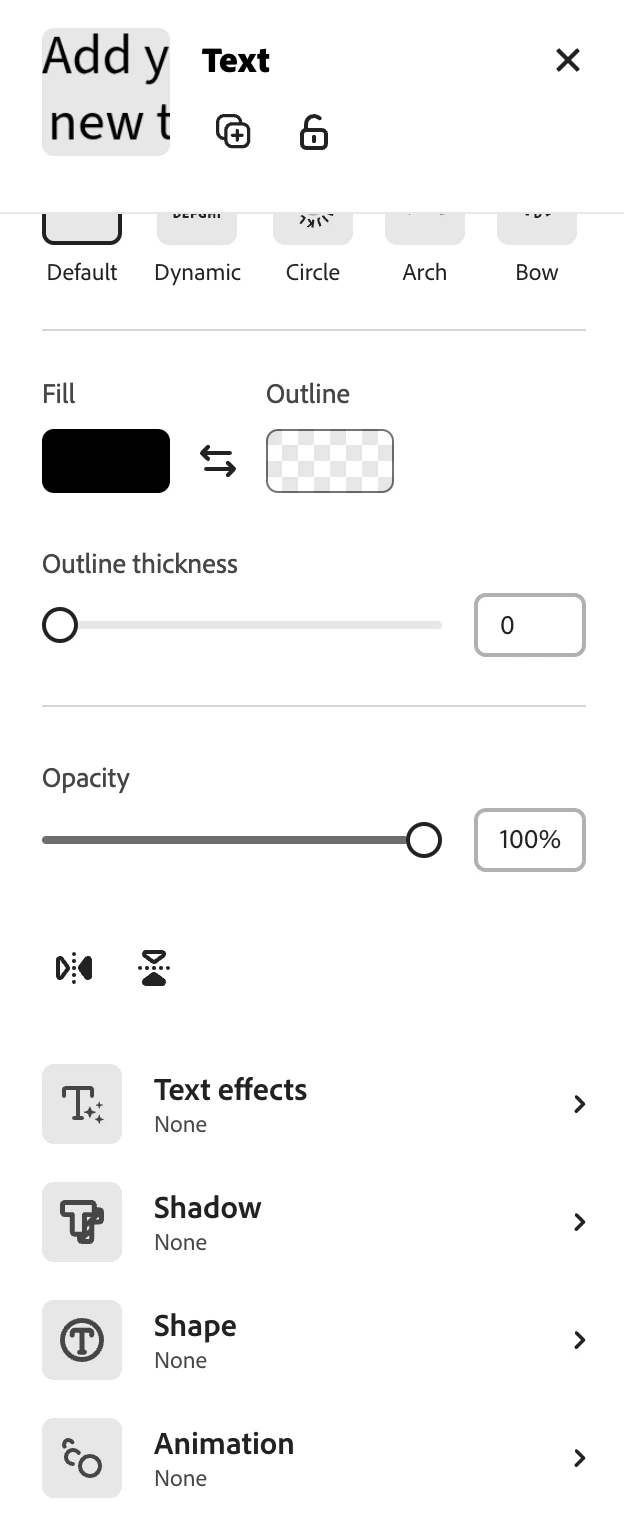Flip the text horizontally
Screen dimensions: 624x1524
click(x=74, y=968)
